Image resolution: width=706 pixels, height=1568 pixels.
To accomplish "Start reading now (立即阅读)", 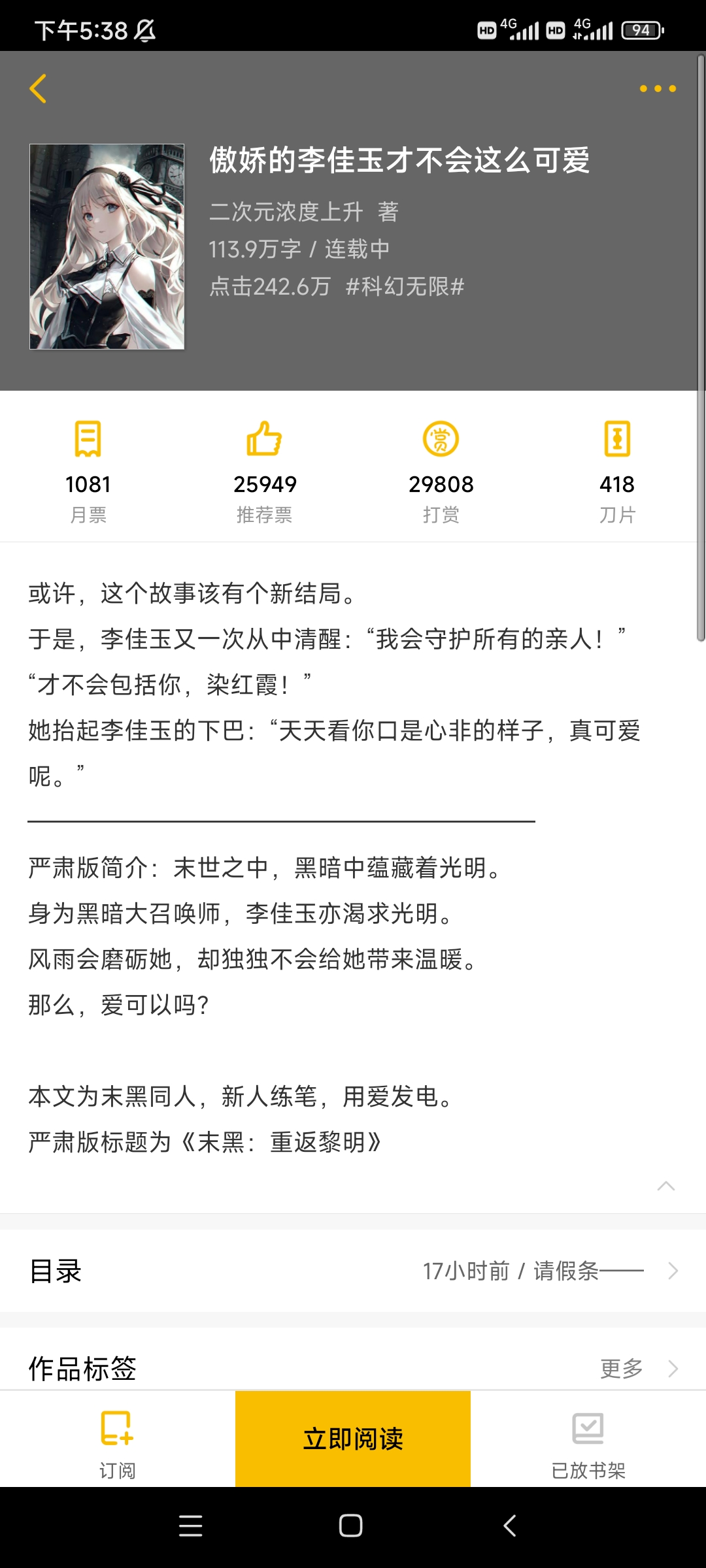I will (353, 1439).
